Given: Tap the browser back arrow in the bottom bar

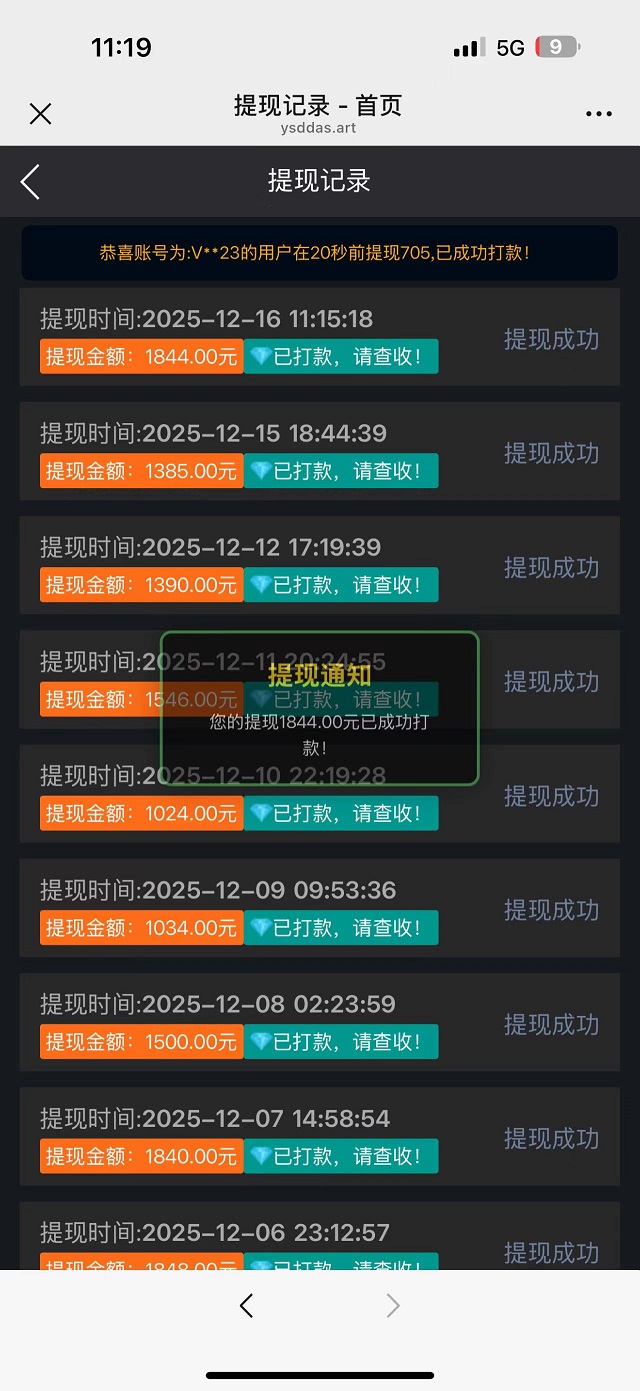Looking at the screenshot, I should [247, 1304].
